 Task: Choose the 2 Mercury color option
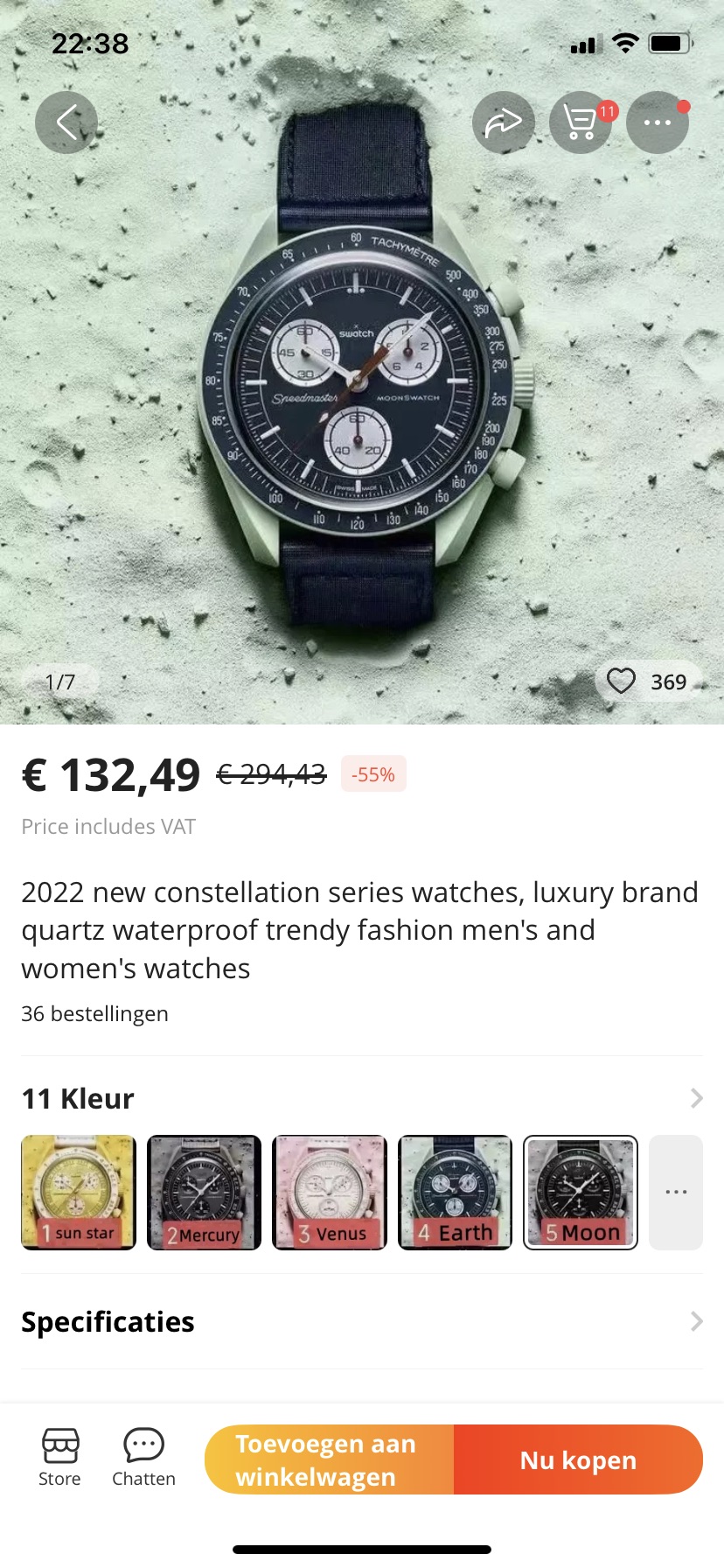[x=205, y=1193]
